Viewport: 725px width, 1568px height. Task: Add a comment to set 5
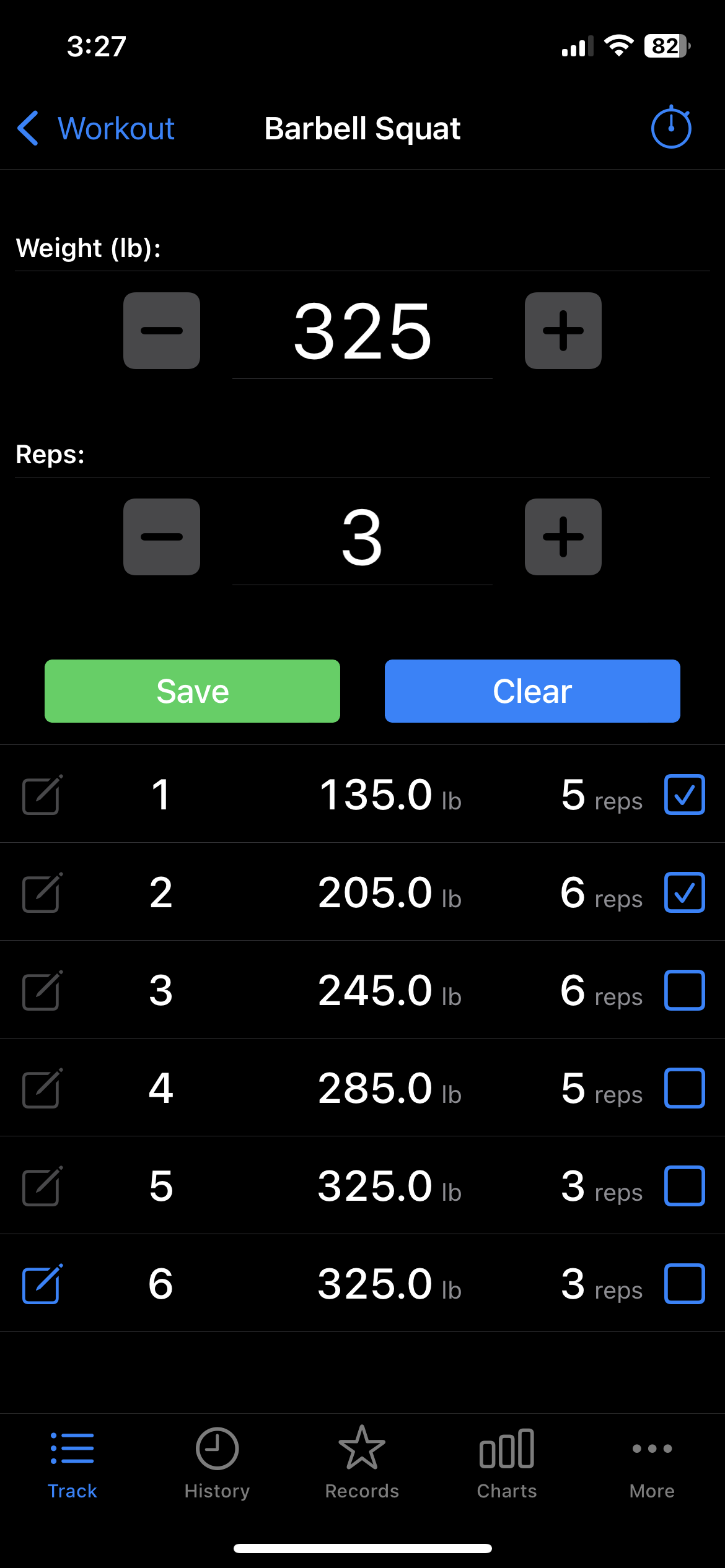coord(42,1186)
